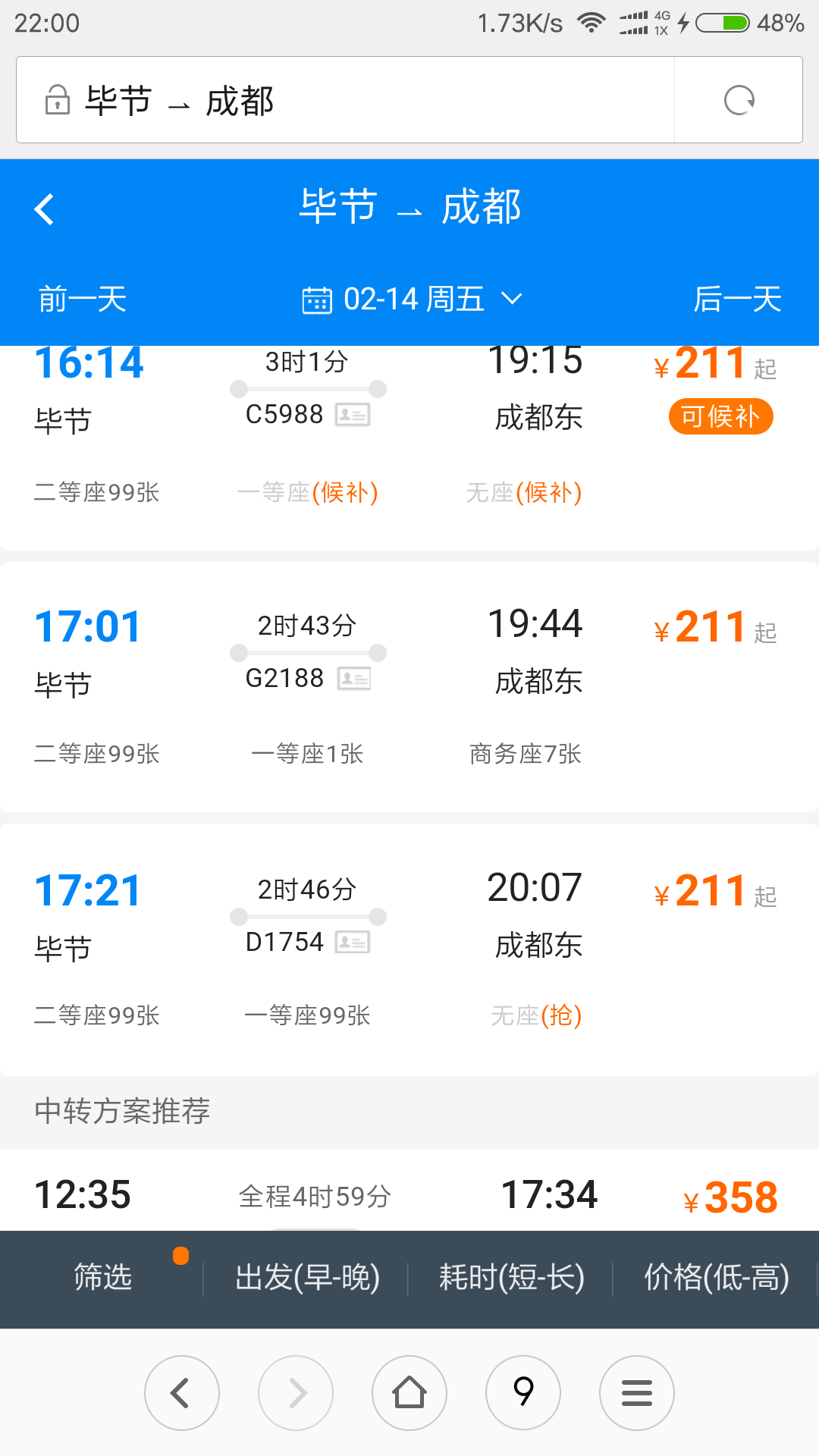Open the browser tab switcher showing 9
This screenshot has height=1456, width=819.
tap(523, 1393)
